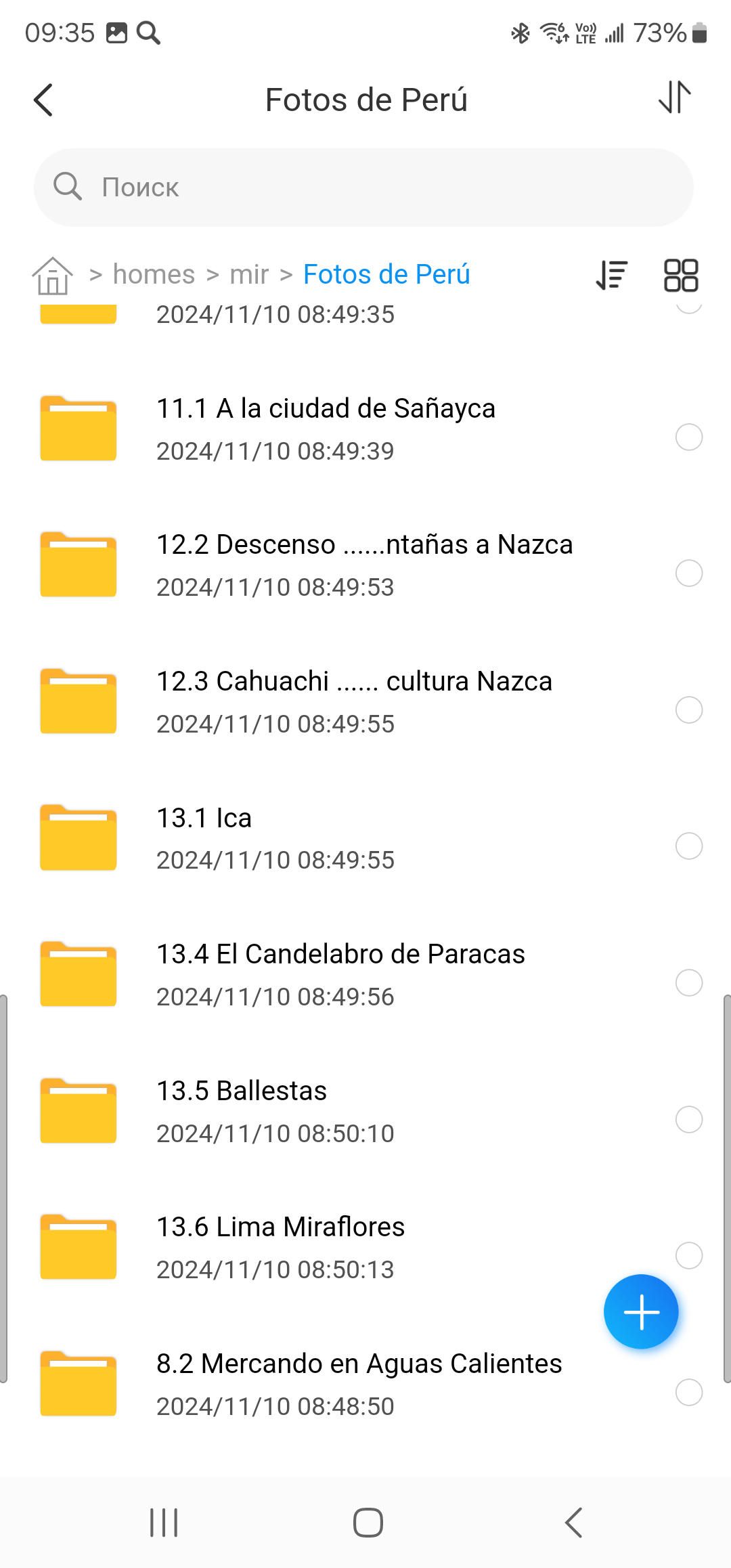This screenshot has height=1568, width=731.
Task: Open folder 8.2 Mercando en Aguas Calientes
Action: pos(365,1384)
